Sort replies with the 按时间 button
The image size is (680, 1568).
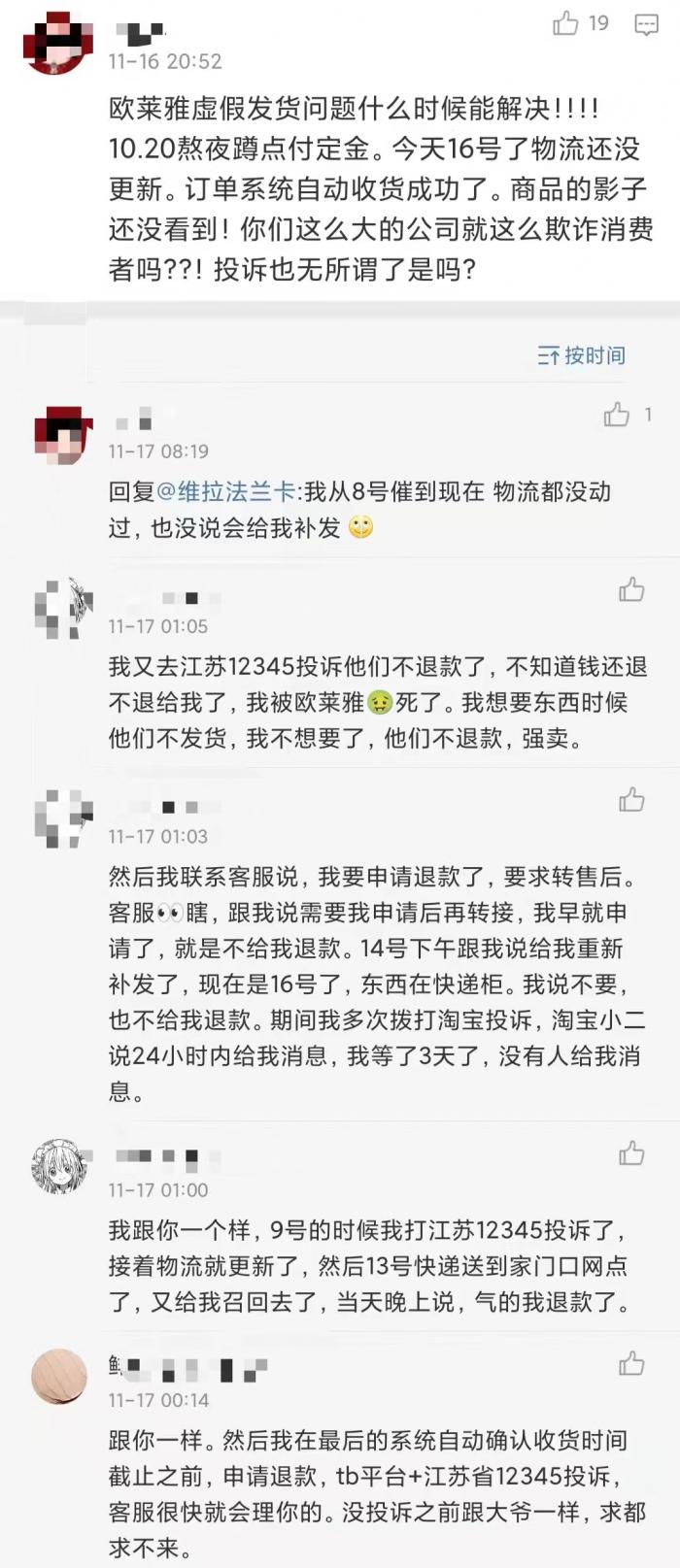coord(581,355)
